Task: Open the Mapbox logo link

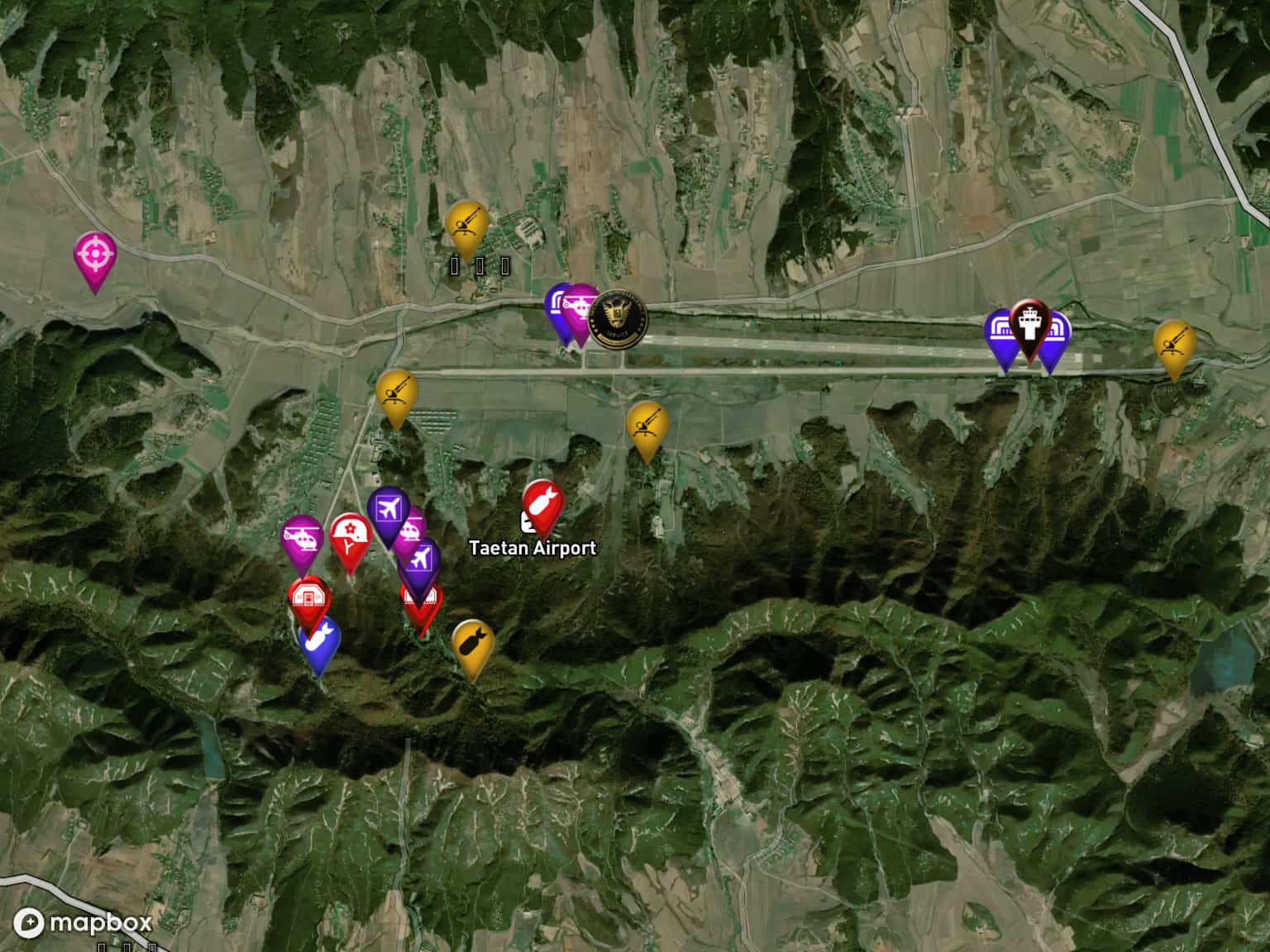Action: (x=83, y=922)
